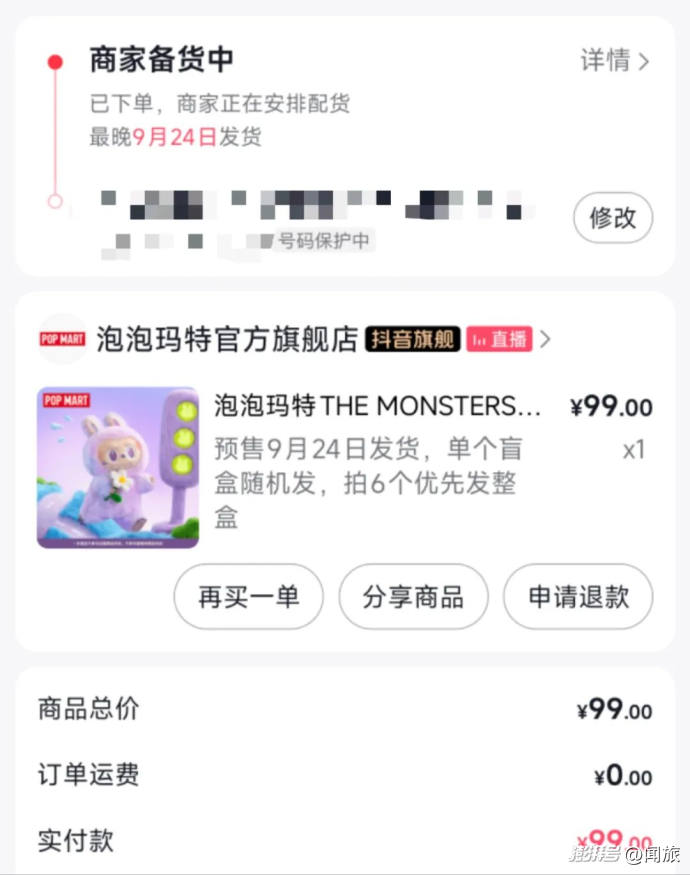The height and width of the screenshot is (875, 690).
Task: Tap 分享商品 to share the item
Action: [413, 597]
